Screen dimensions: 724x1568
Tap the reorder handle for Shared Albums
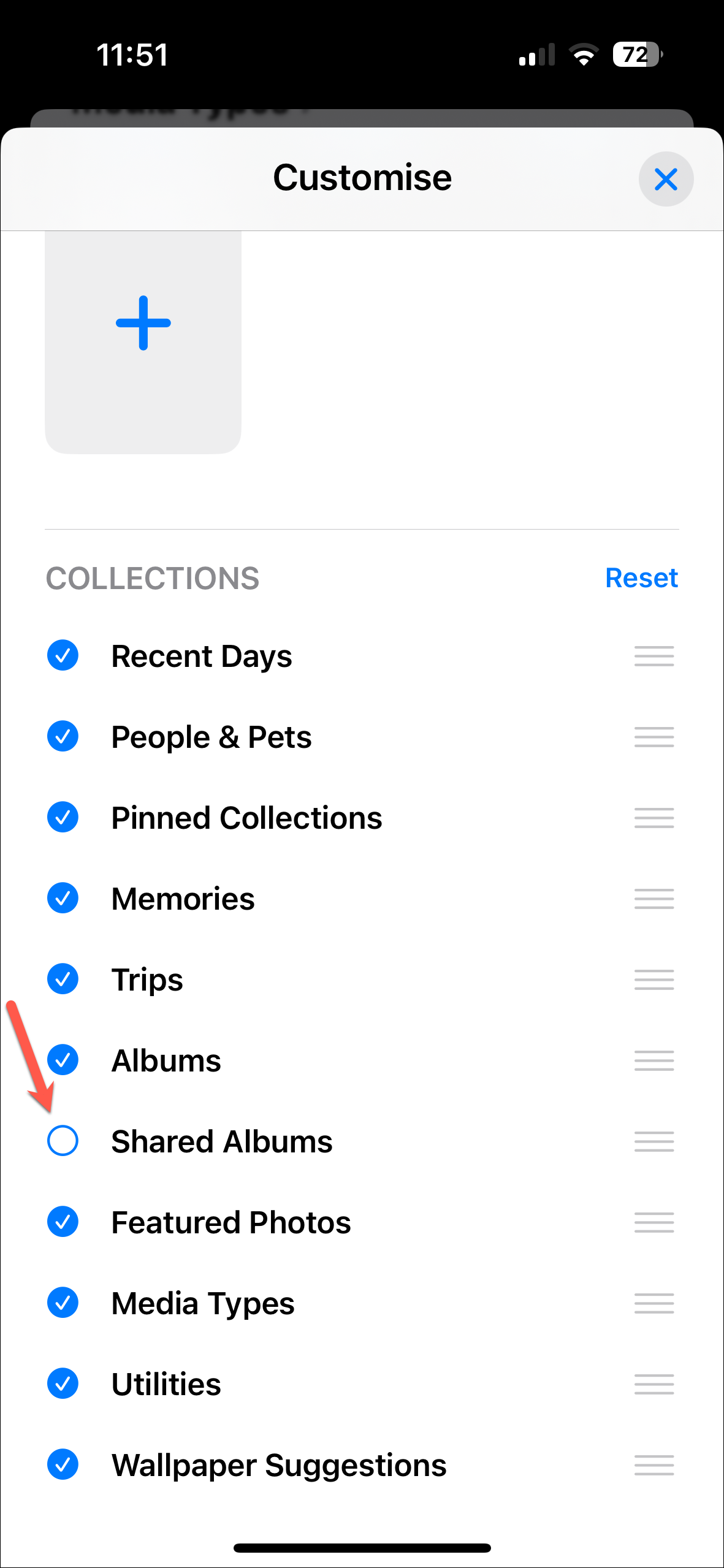pyautogui.click(x=654, y=1141)
